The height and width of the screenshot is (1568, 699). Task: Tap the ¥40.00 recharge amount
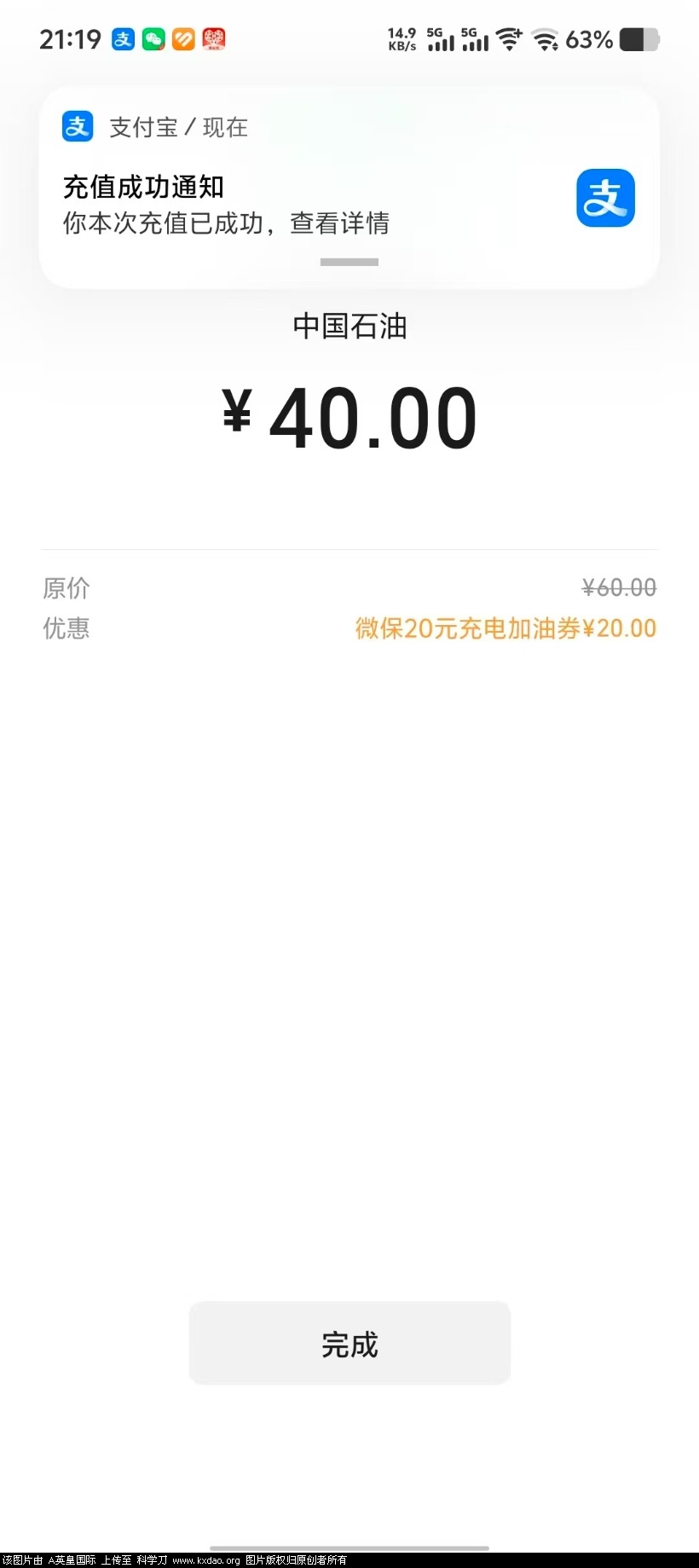click(349, 416)
